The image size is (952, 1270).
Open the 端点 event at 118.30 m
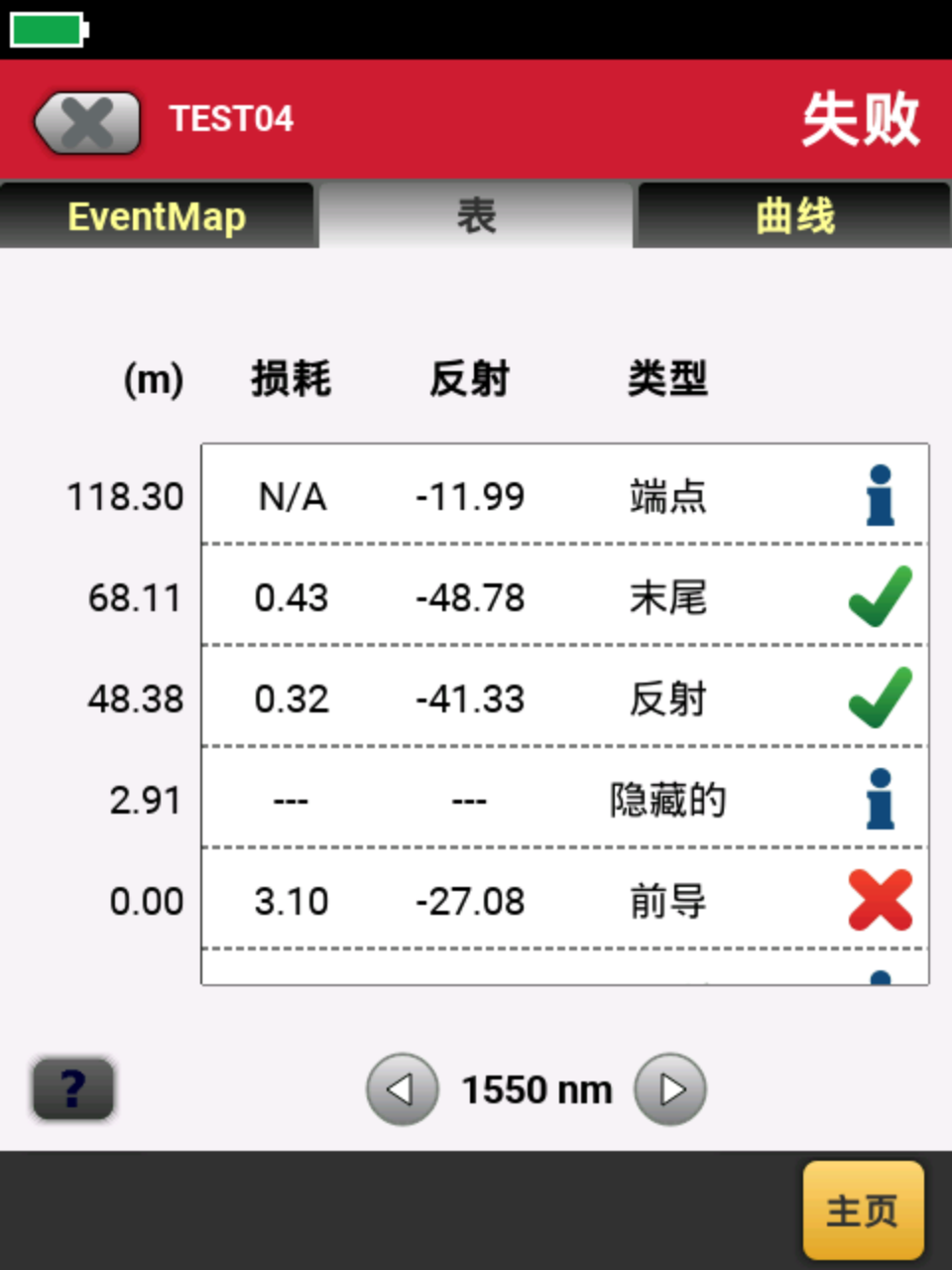(565, 495)
